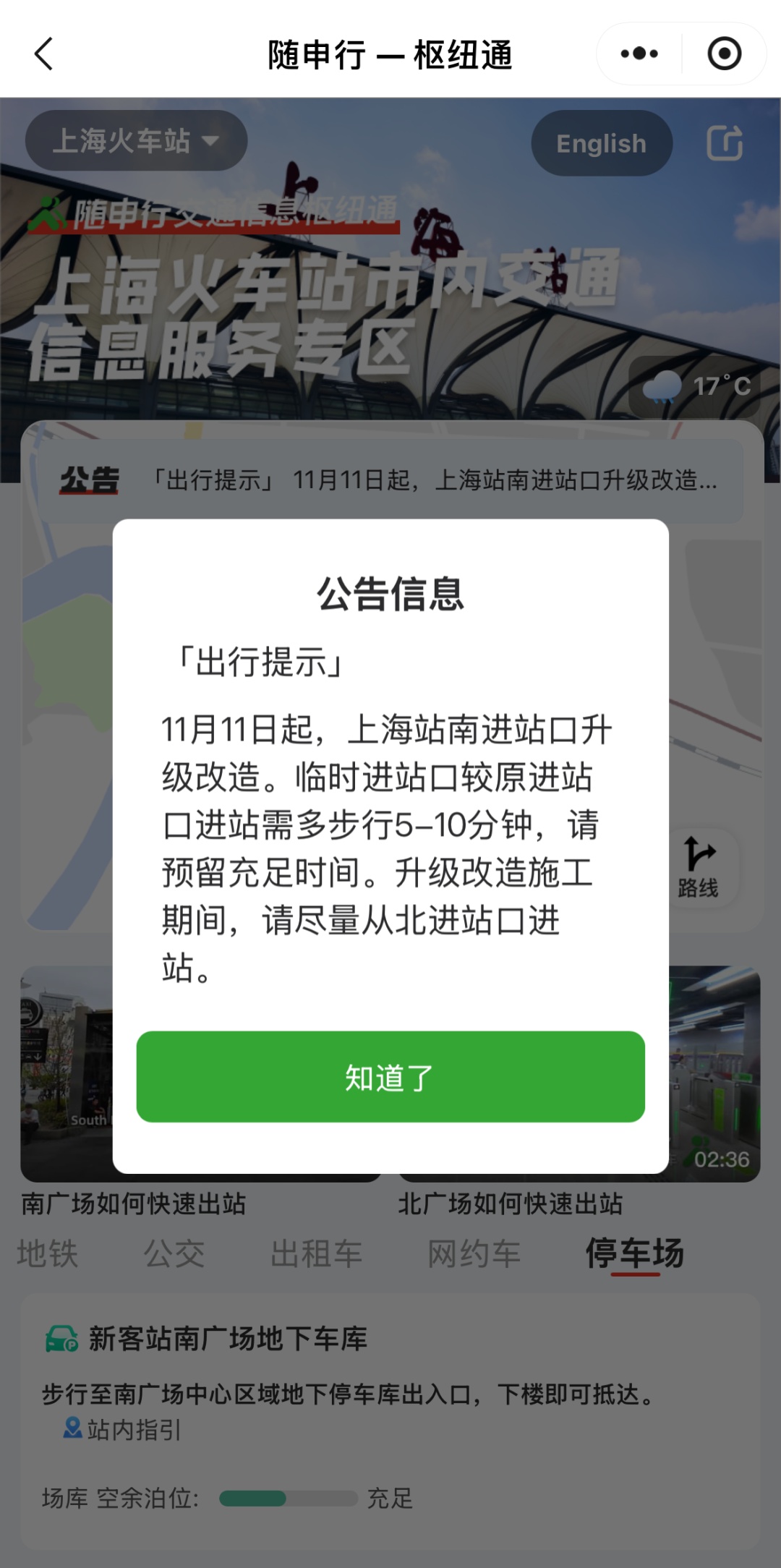This screenshot has width=781, height=1568.
Task: Open the 公告 announcement banner
Action: click(390, 480)
